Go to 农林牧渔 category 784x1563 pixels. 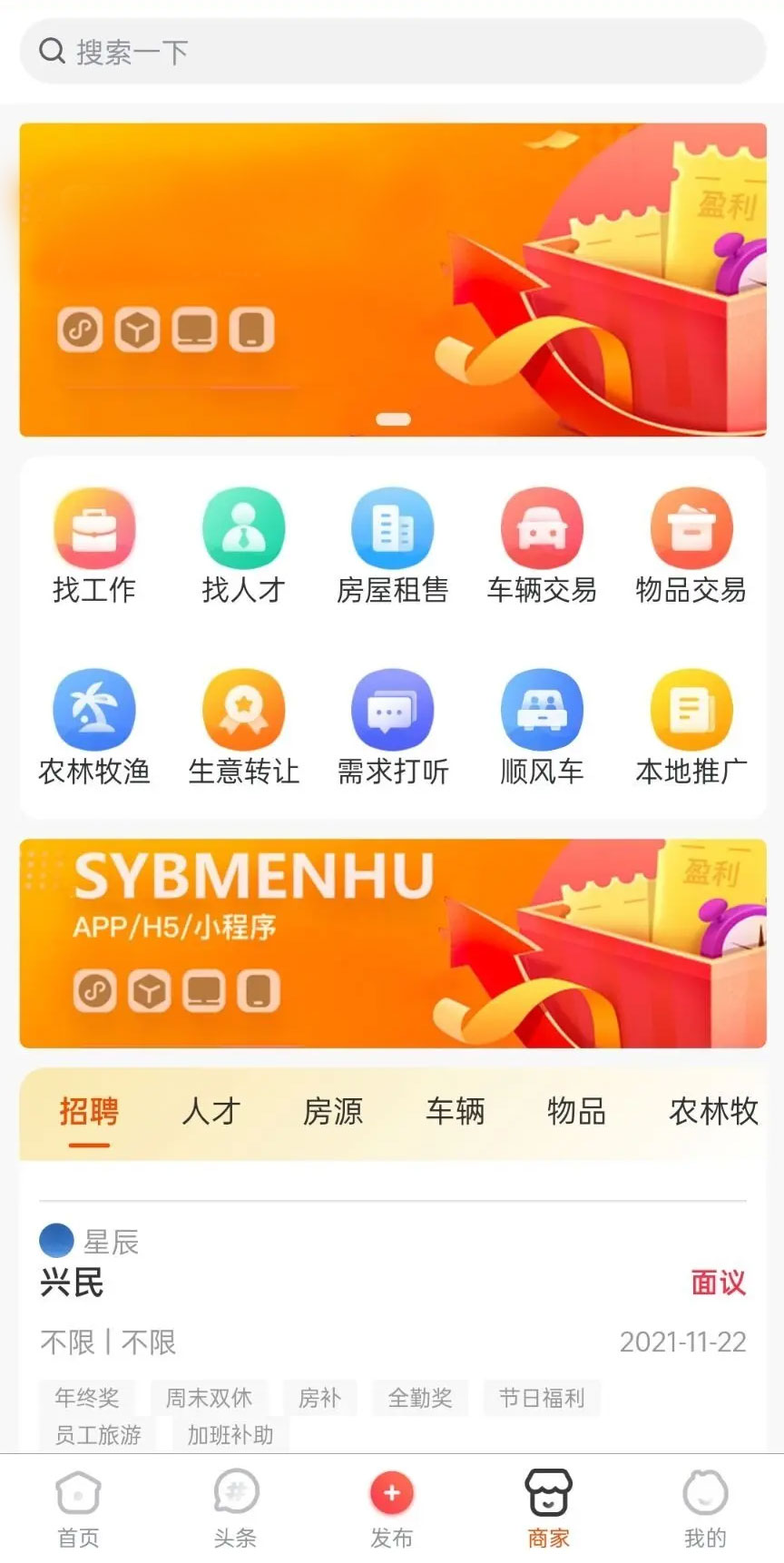click(94, 727)
